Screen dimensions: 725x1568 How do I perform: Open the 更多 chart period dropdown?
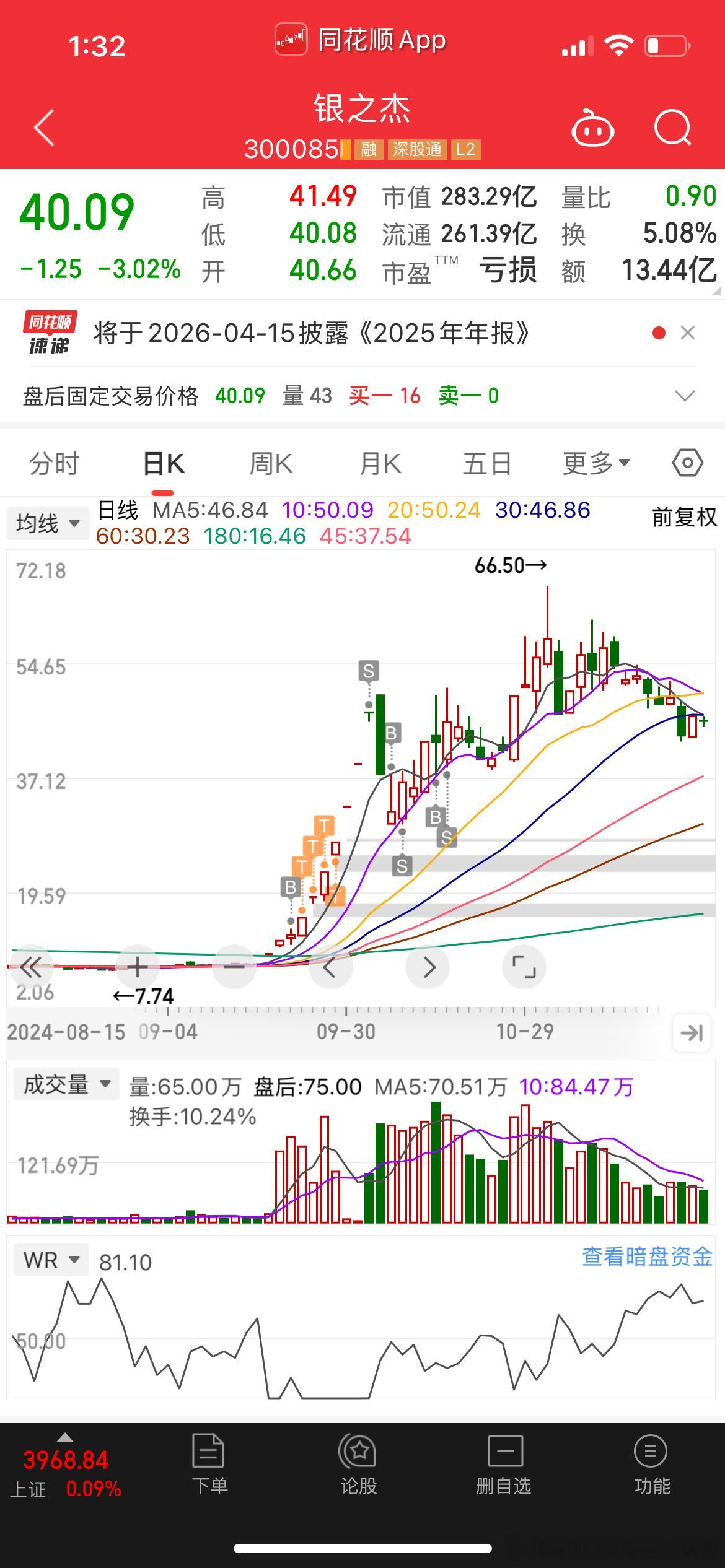pos(596,463)
